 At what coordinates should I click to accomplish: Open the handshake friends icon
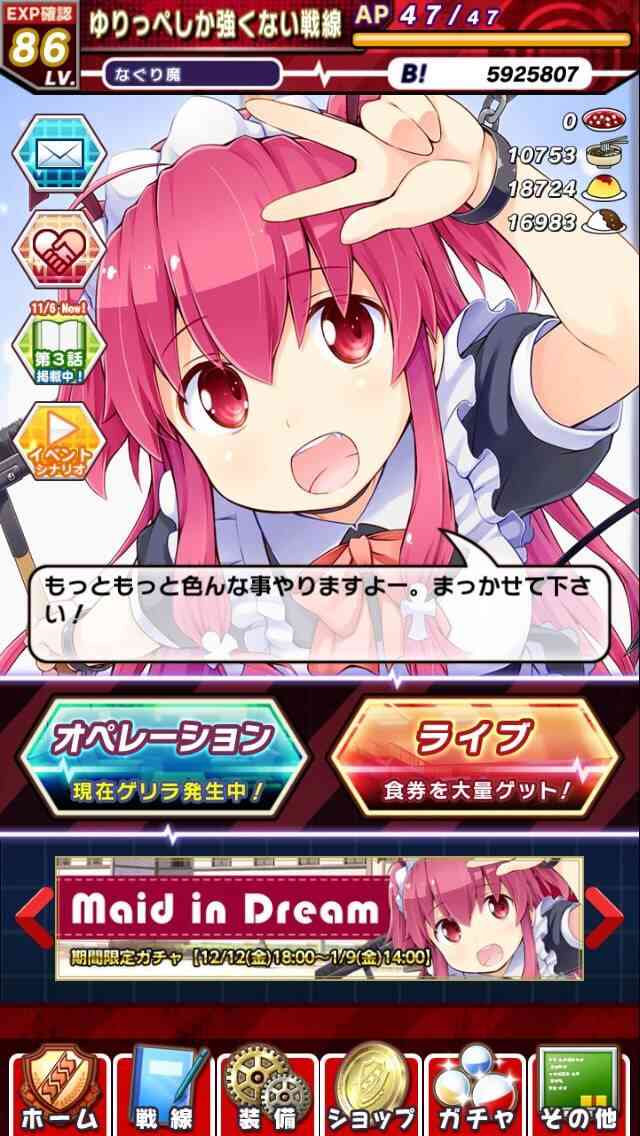point(59,250)
